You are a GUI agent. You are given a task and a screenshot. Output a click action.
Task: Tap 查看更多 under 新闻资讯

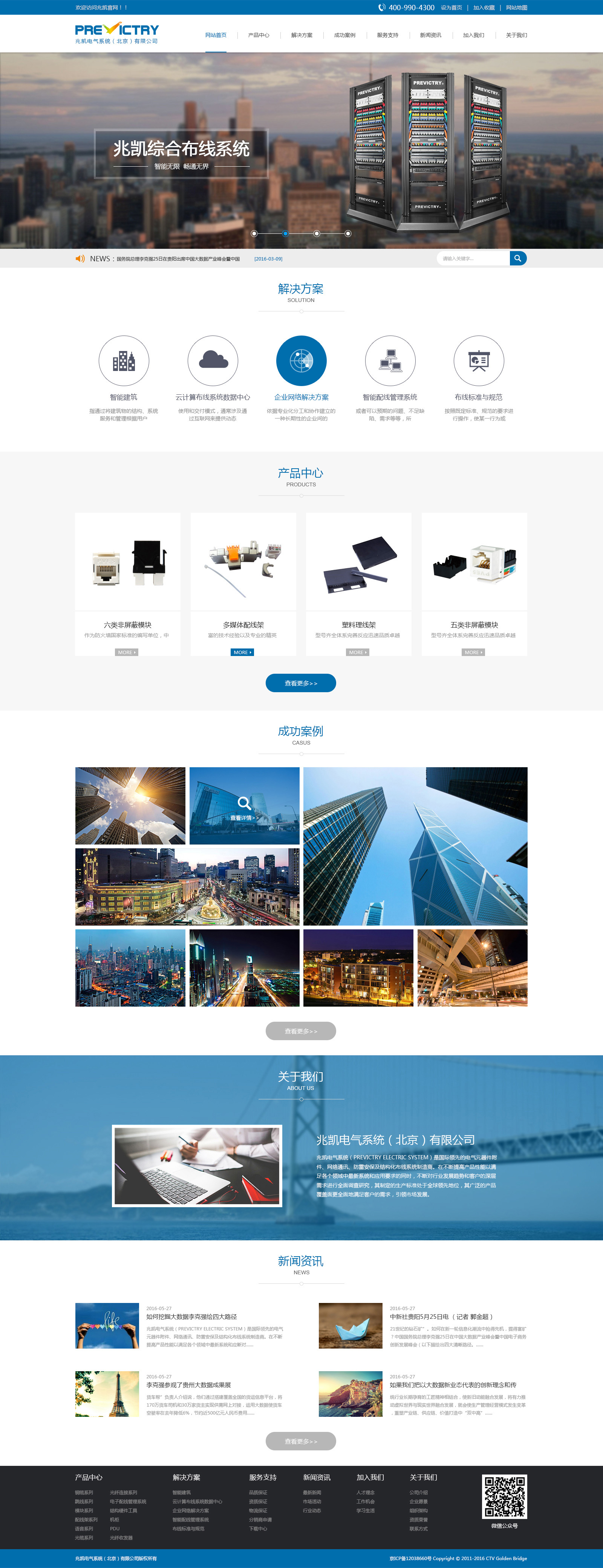click(x=301, y=1441)
